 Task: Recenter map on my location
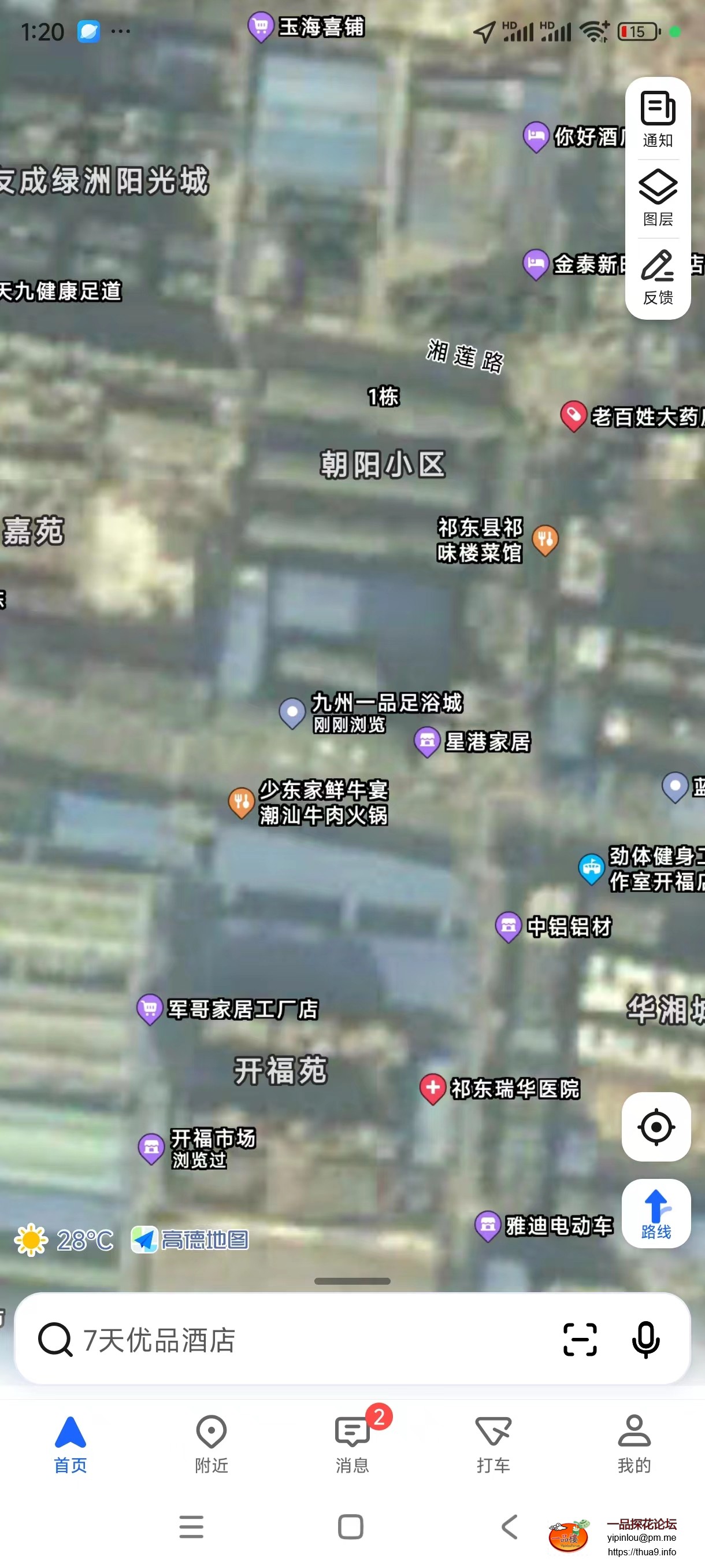(x=656, y=1127)
